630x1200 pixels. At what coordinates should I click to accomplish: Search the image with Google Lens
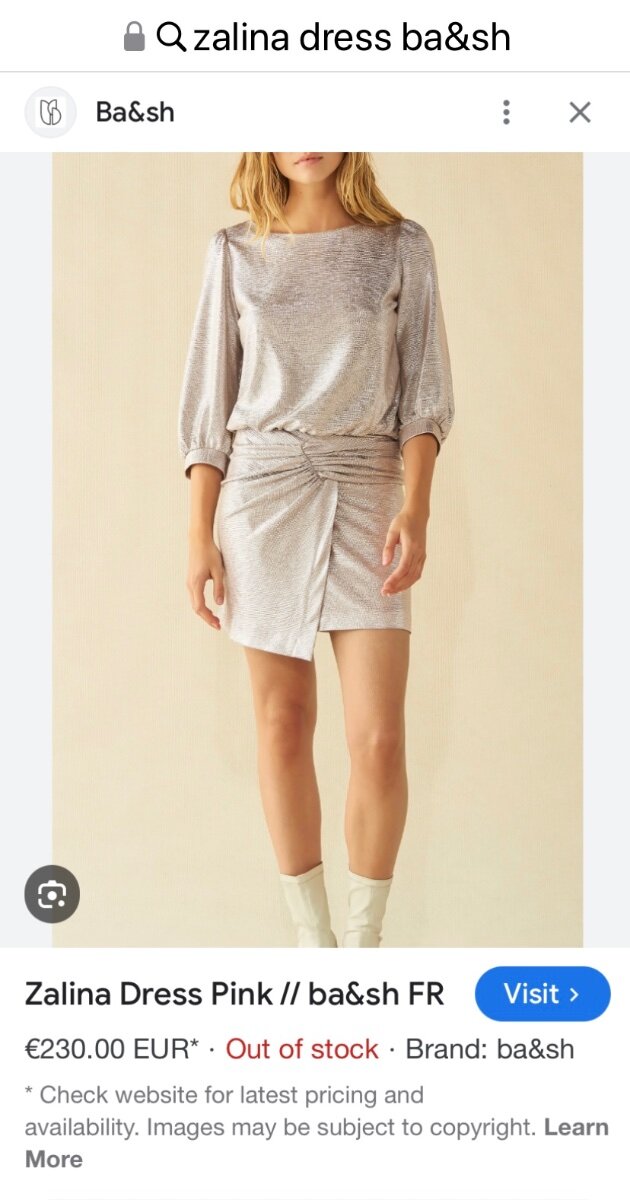click(52, 893)
